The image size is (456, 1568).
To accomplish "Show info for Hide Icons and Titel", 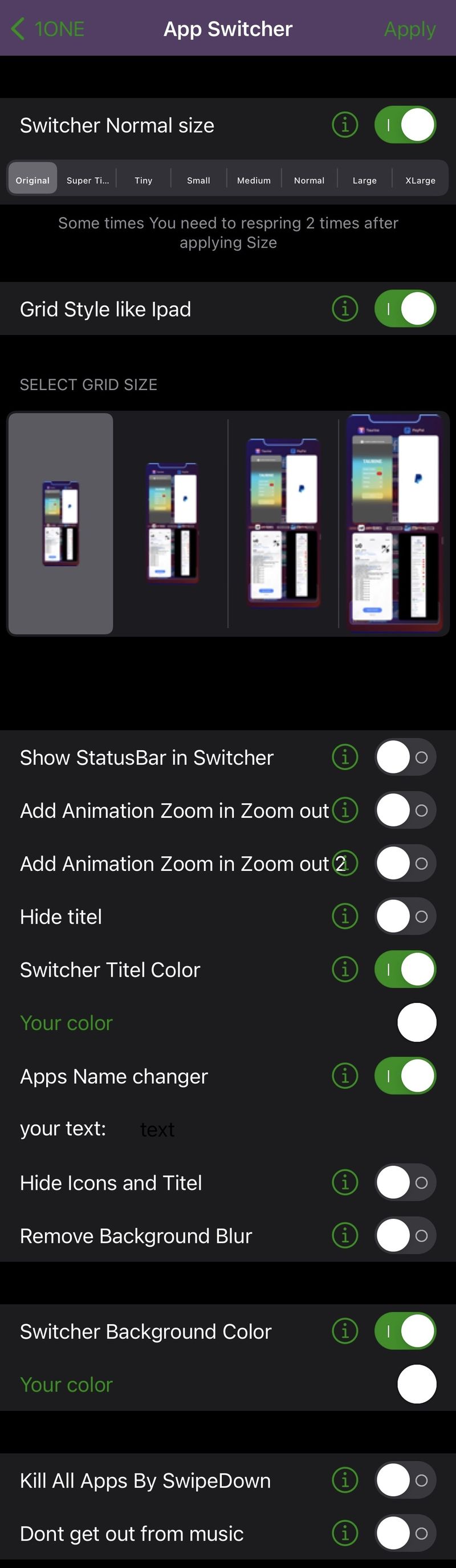I will [345, 1182].
